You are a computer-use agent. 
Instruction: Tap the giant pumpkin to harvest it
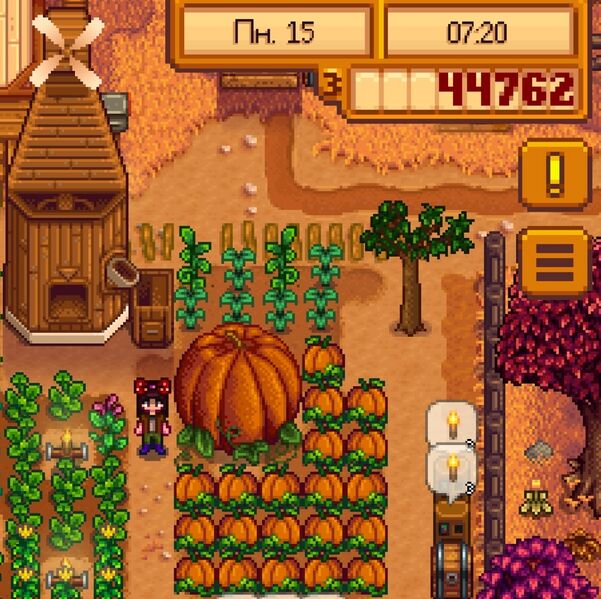(238, 385)
